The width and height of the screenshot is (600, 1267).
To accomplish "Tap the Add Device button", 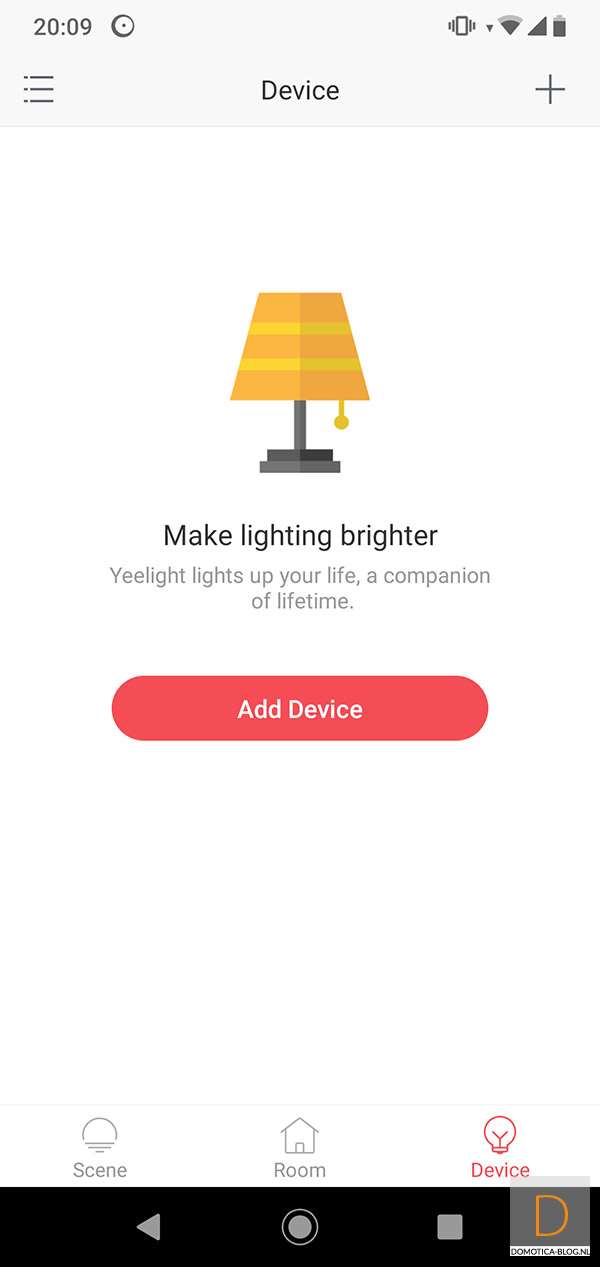I will tap(300, 709).
